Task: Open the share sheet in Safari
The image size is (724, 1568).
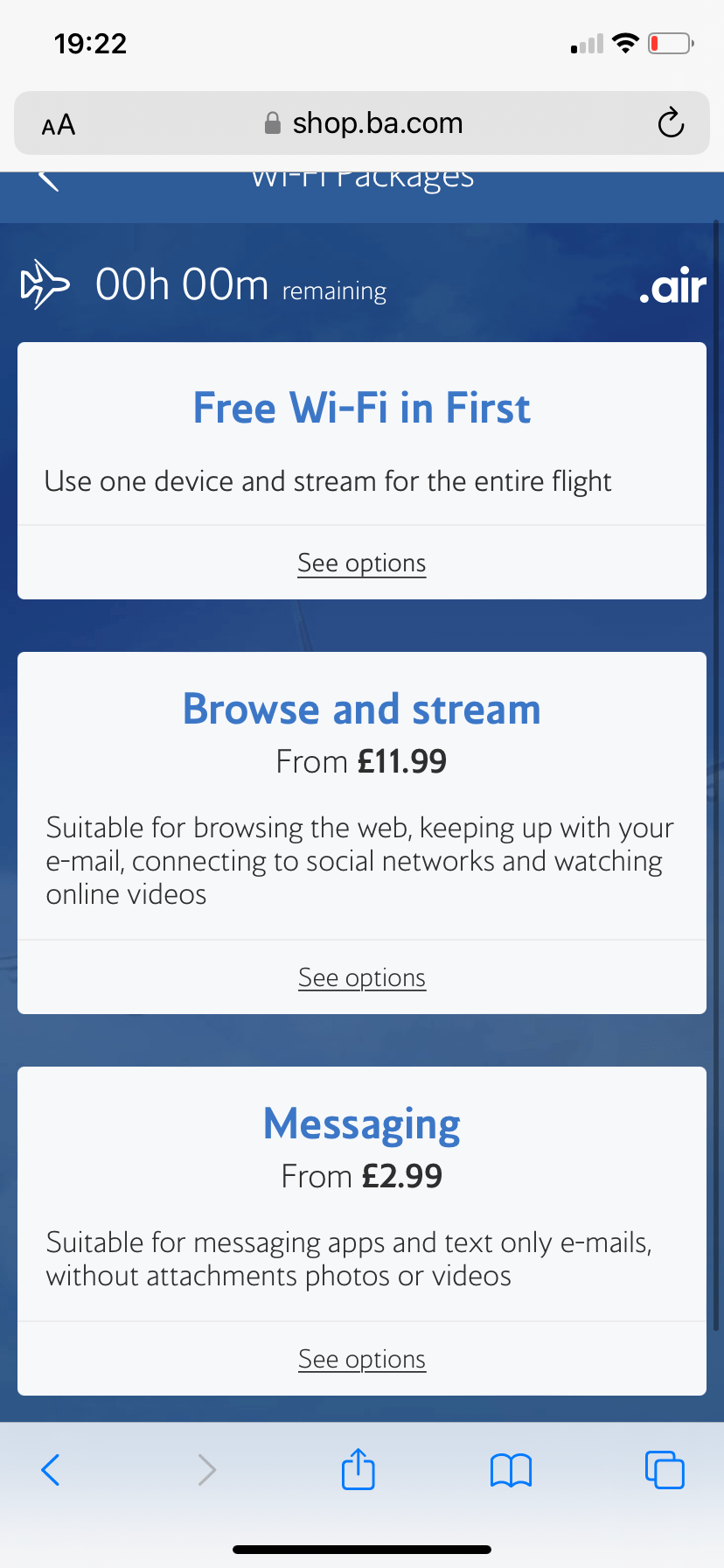Action: pyautogui.click(x=358, y=1470)
